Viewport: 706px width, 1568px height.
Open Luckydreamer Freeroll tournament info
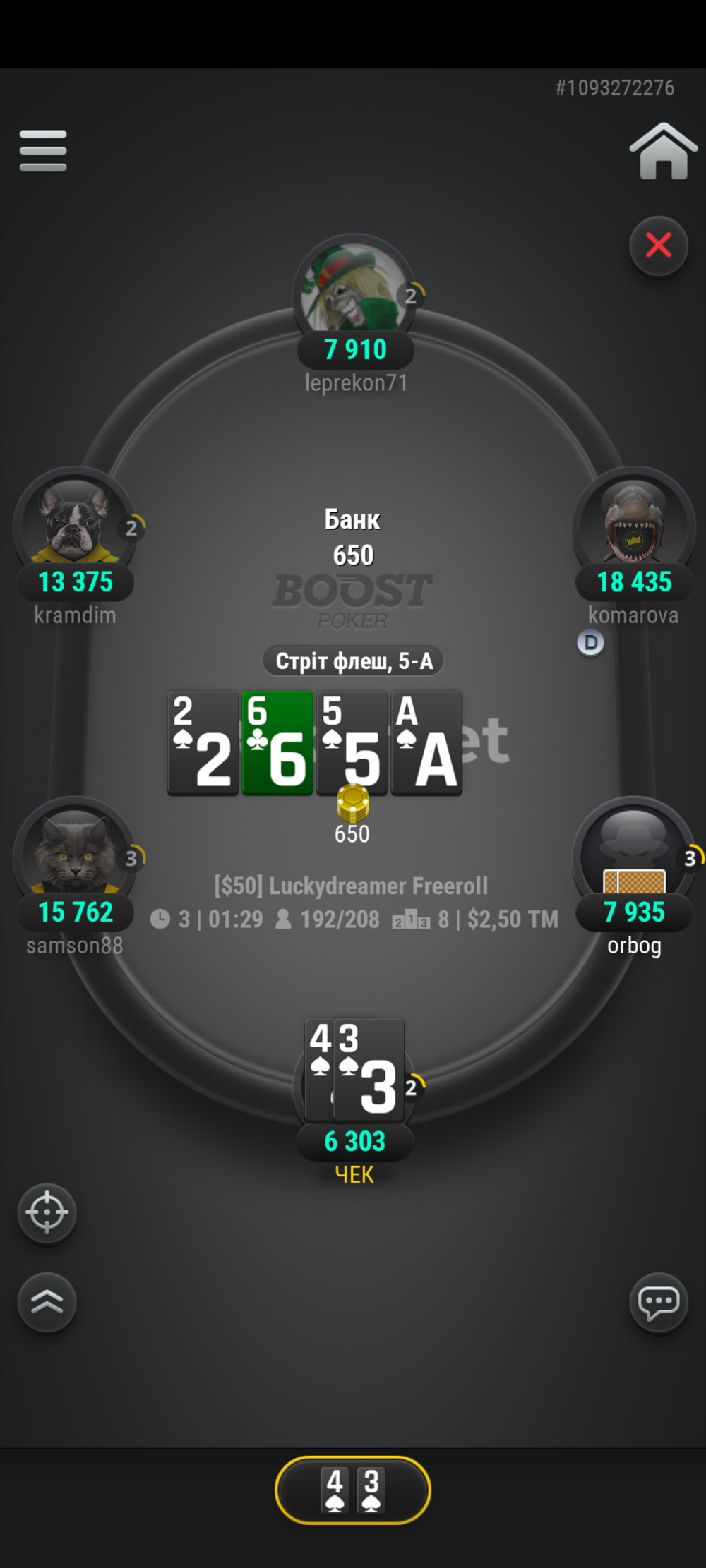(x=351, y=886)
